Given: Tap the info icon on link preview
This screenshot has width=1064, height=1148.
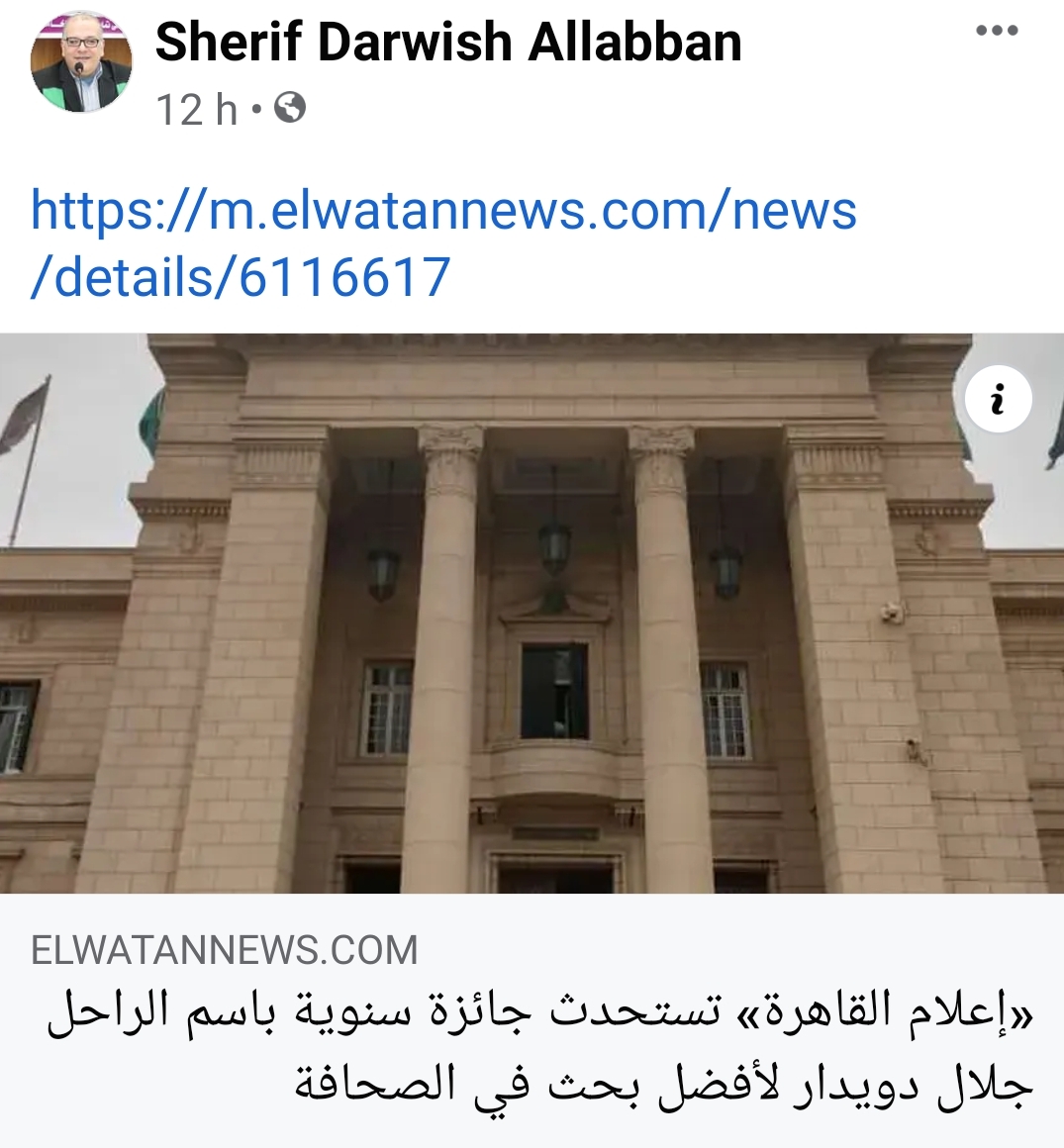Looking at the screenshot, I should (998, 401).
